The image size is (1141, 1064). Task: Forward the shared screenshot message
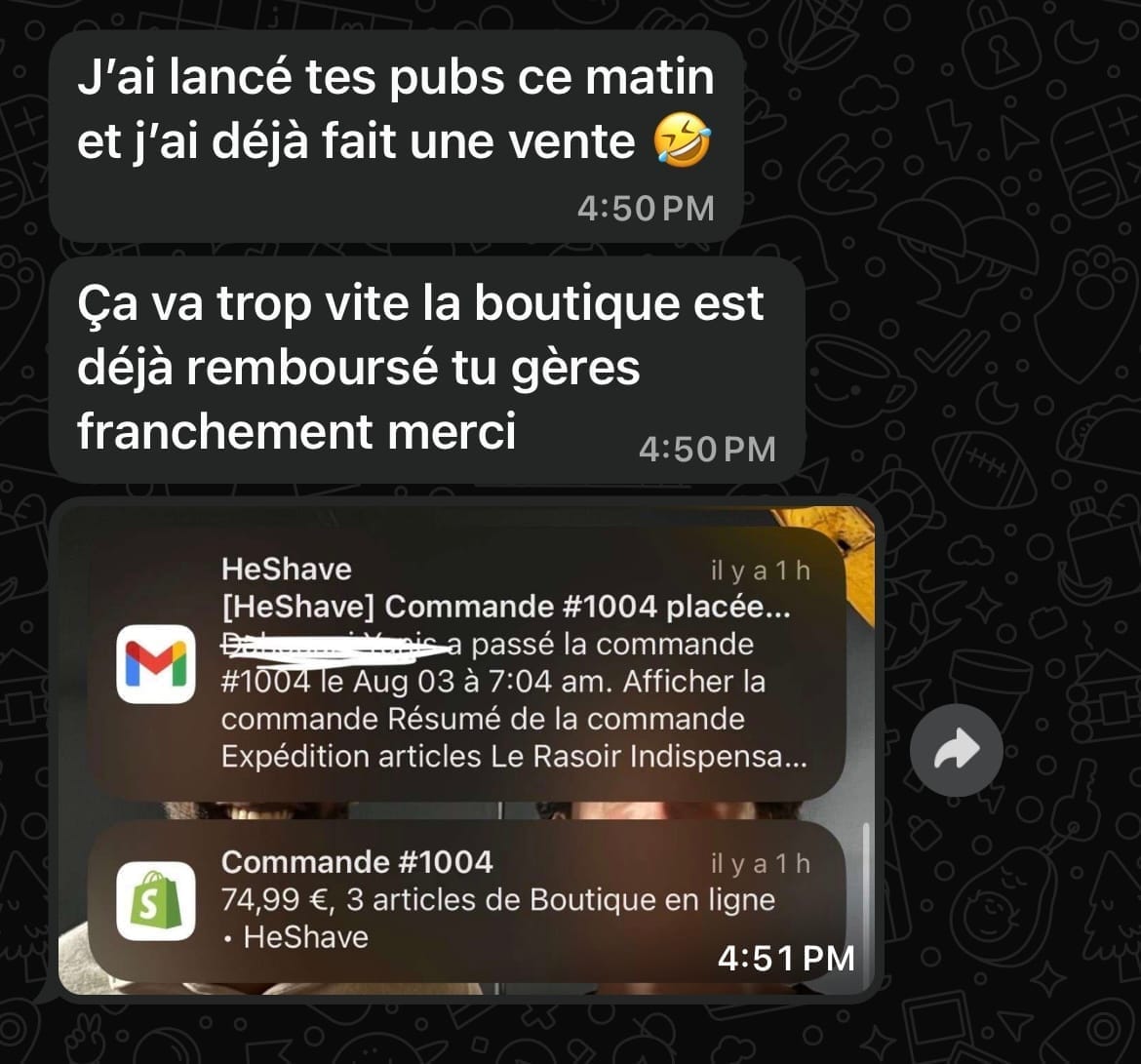click(x=956, y=750)
